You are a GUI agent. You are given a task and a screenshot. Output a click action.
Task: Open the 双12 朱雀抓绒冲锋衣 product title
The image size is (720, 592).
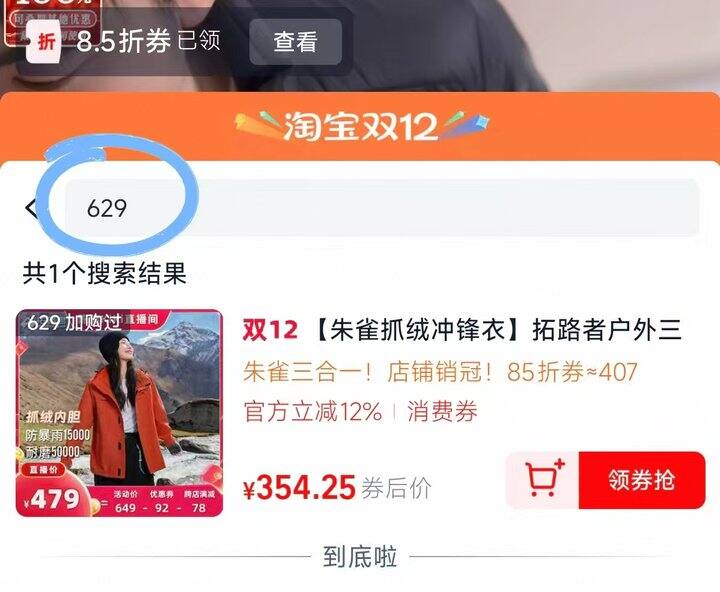(x=462, y=328)
